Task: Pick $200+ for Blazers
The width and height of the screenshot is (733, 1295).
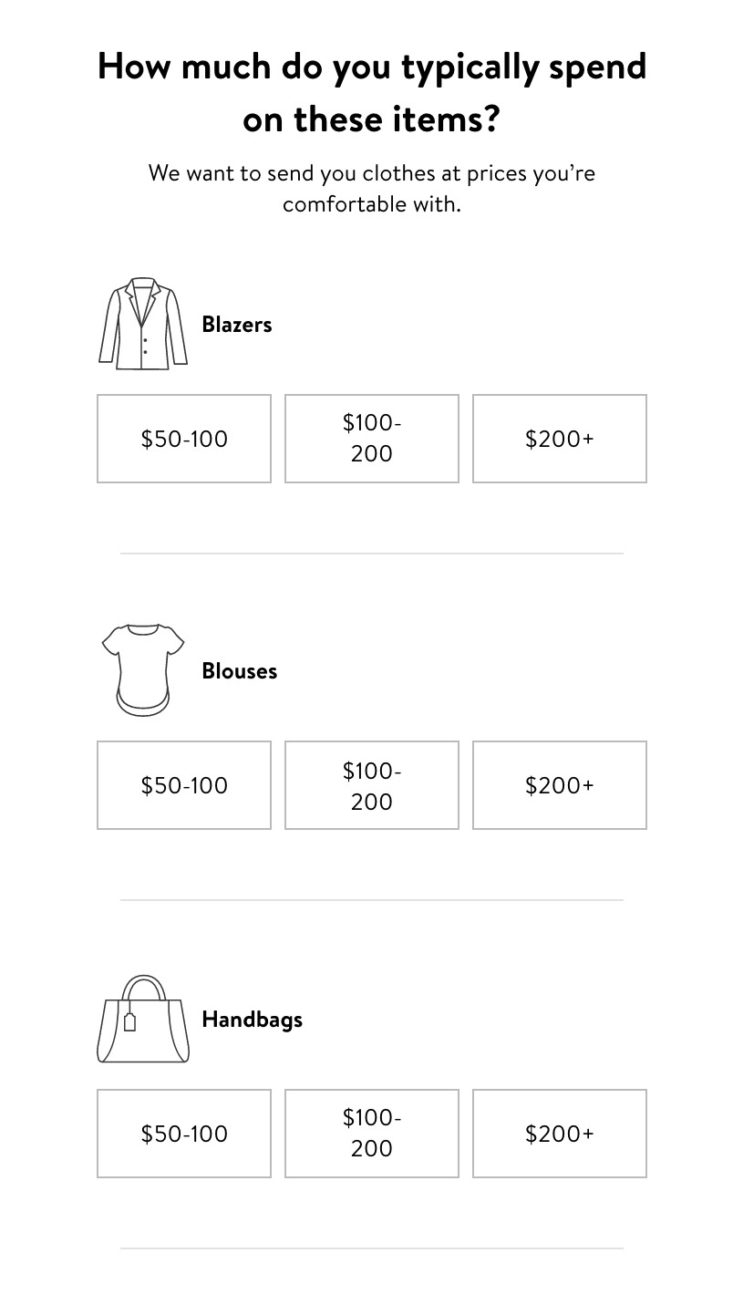Action: click(x=560, y=438)
